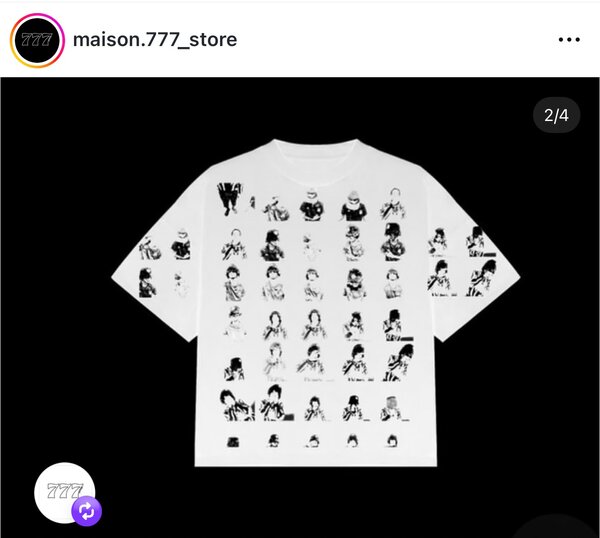Open maison.777_store profile picture story
Screen dimensions: 600x538
[x=35, y=40]
